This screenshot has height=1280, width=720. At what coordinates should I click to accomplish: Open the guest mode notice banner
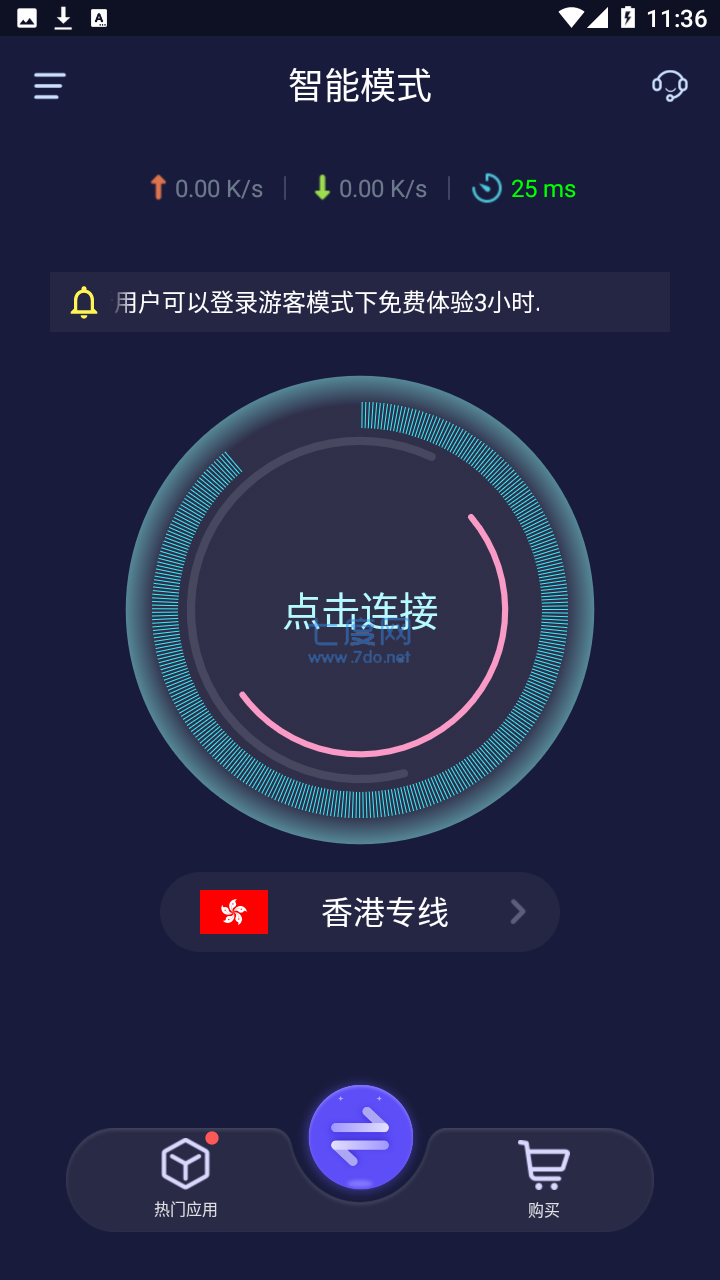pyautogui.click(x=360, y=302)
